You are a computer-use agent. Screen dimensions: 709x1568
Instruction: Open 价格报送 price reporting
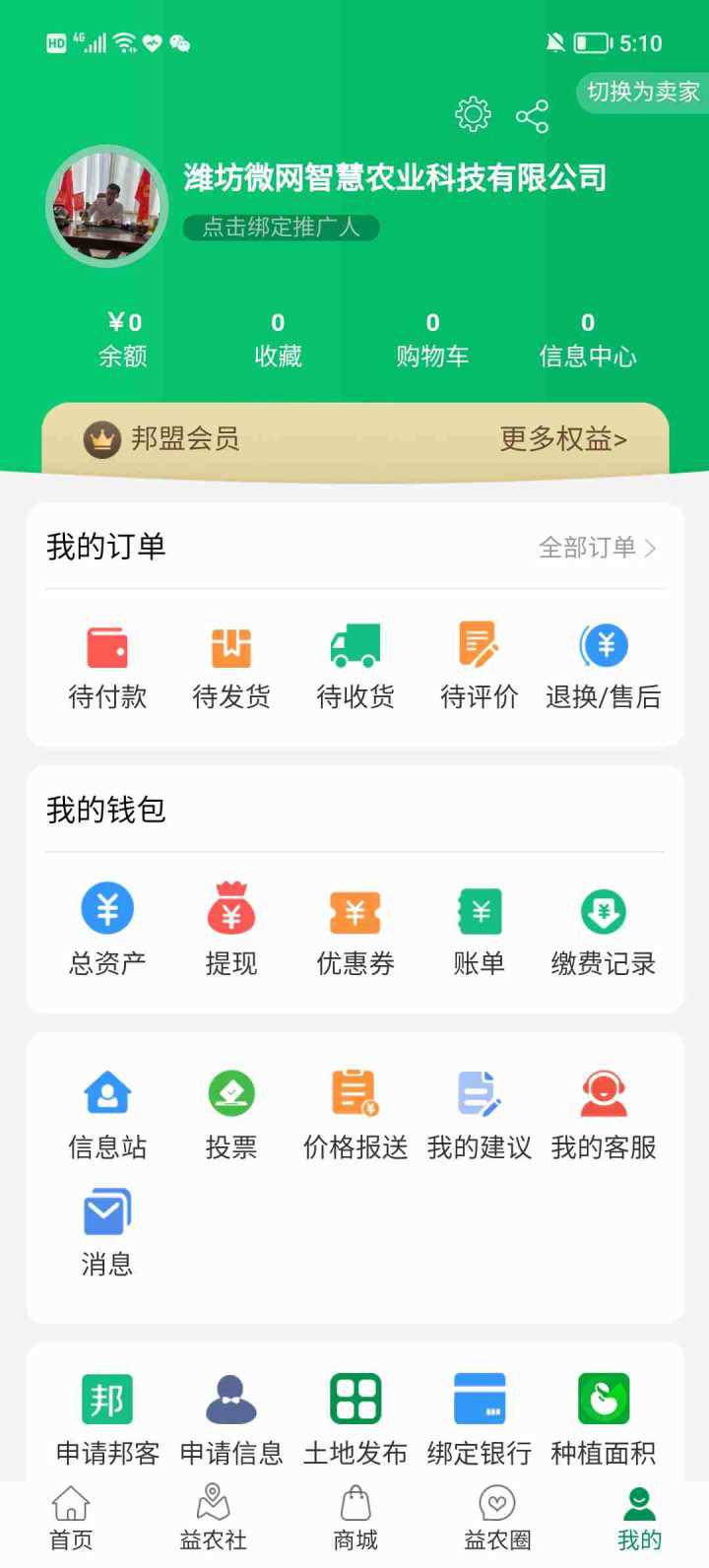tap(355, 1115)
